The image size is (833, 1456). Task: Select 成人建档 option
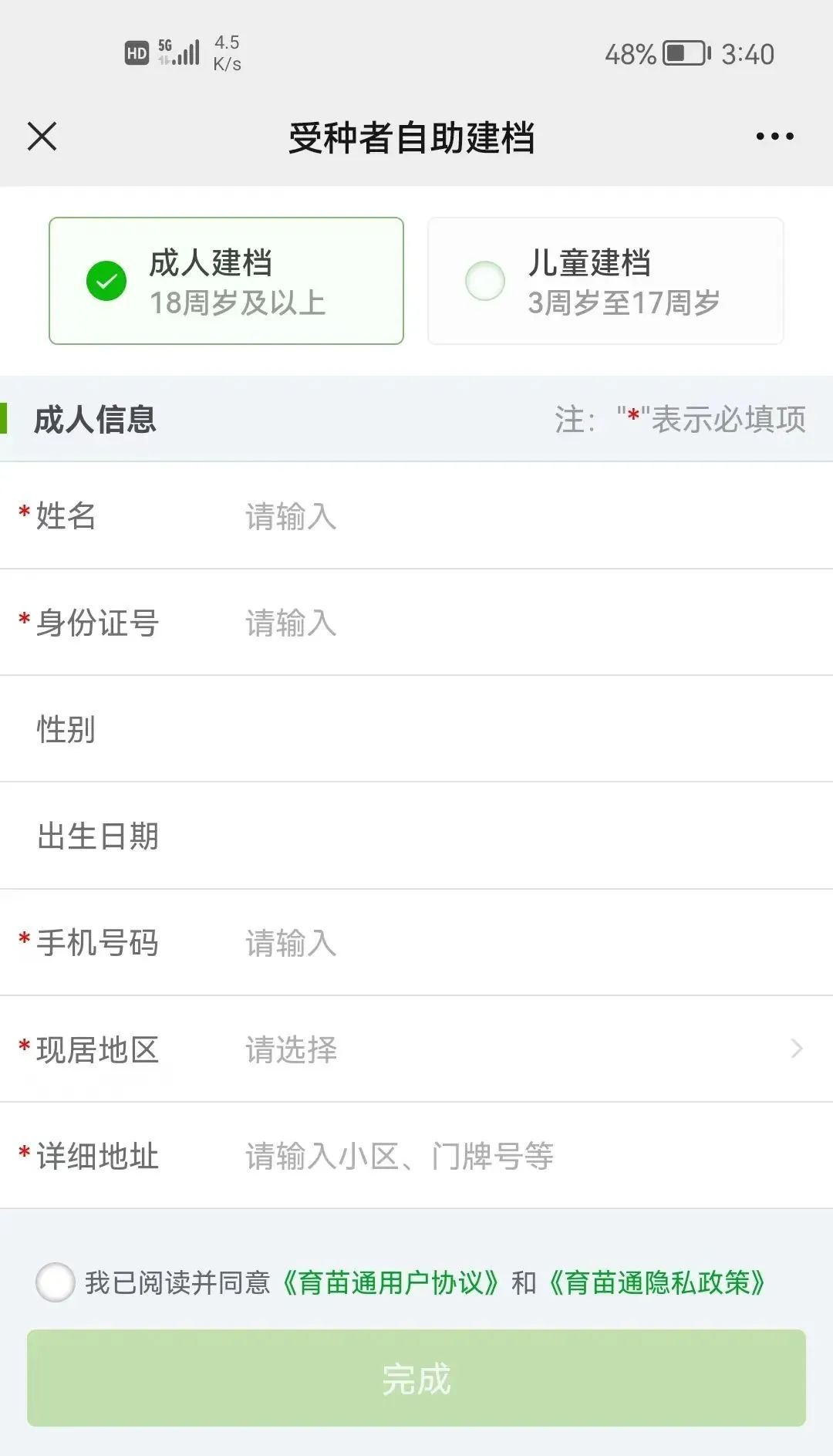(x=226, y=281)
